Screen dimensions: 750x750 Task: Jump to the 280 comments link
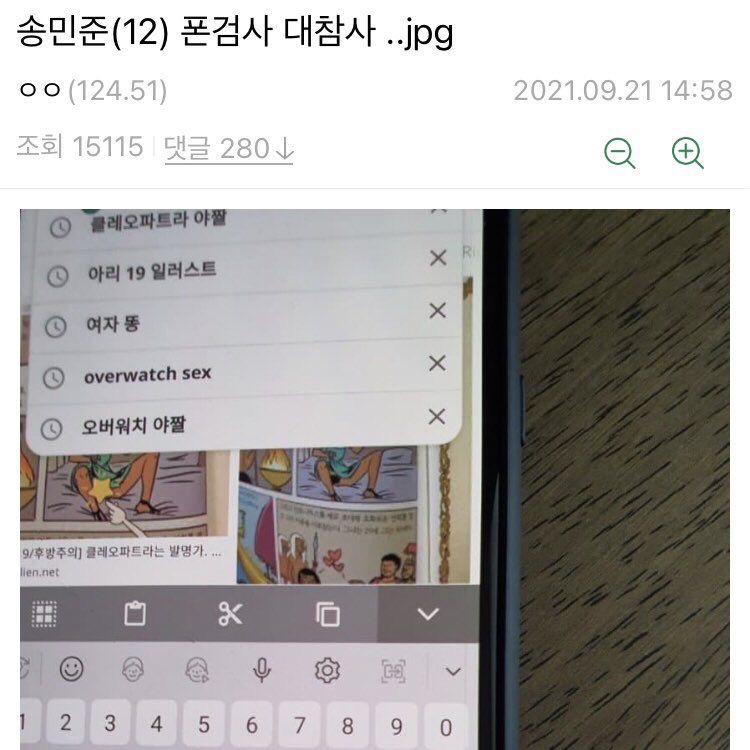pyautogui.click(x=229, y=149)
